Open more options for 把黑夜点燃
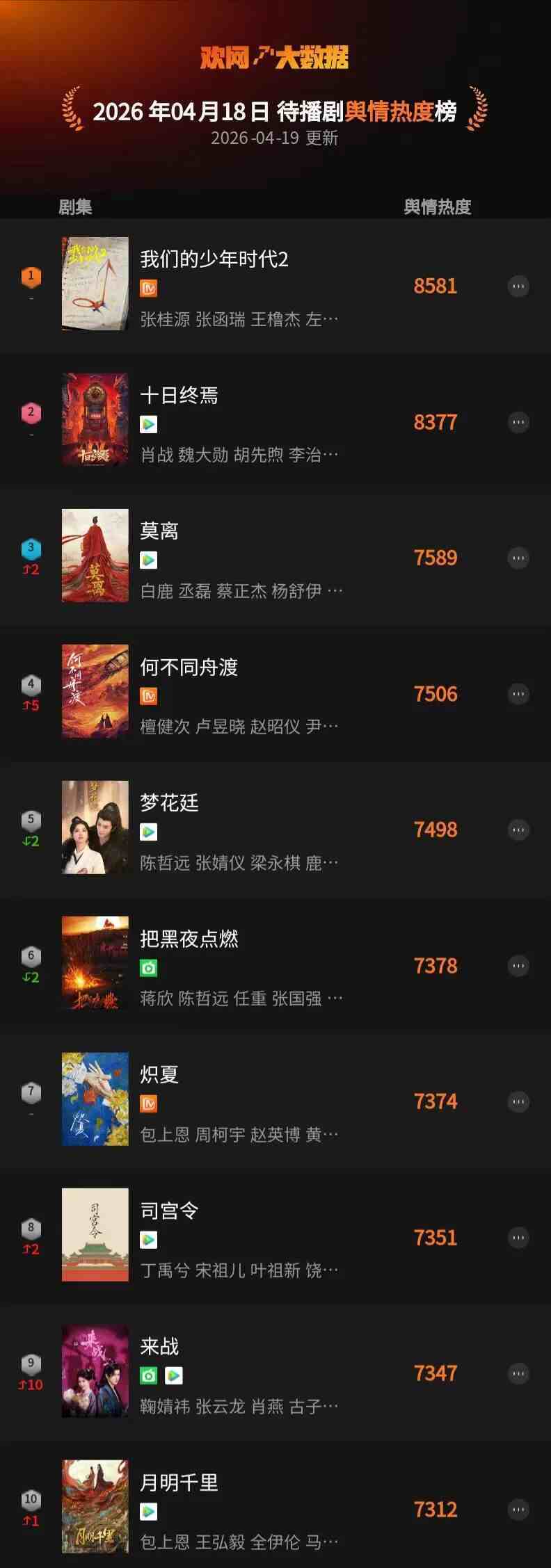551x1568 pixels. pyautogui.click(x=518, y=966)
